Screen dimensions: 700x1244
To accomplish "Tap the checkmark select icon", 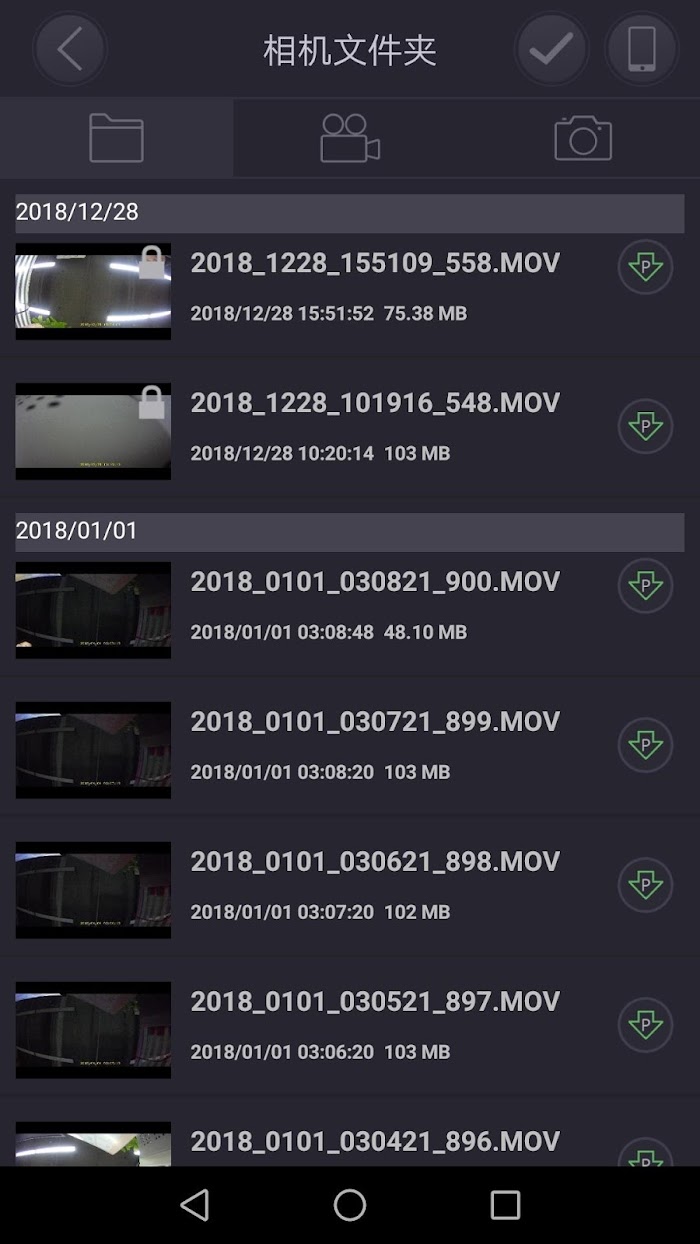I will tap(551, 49).
